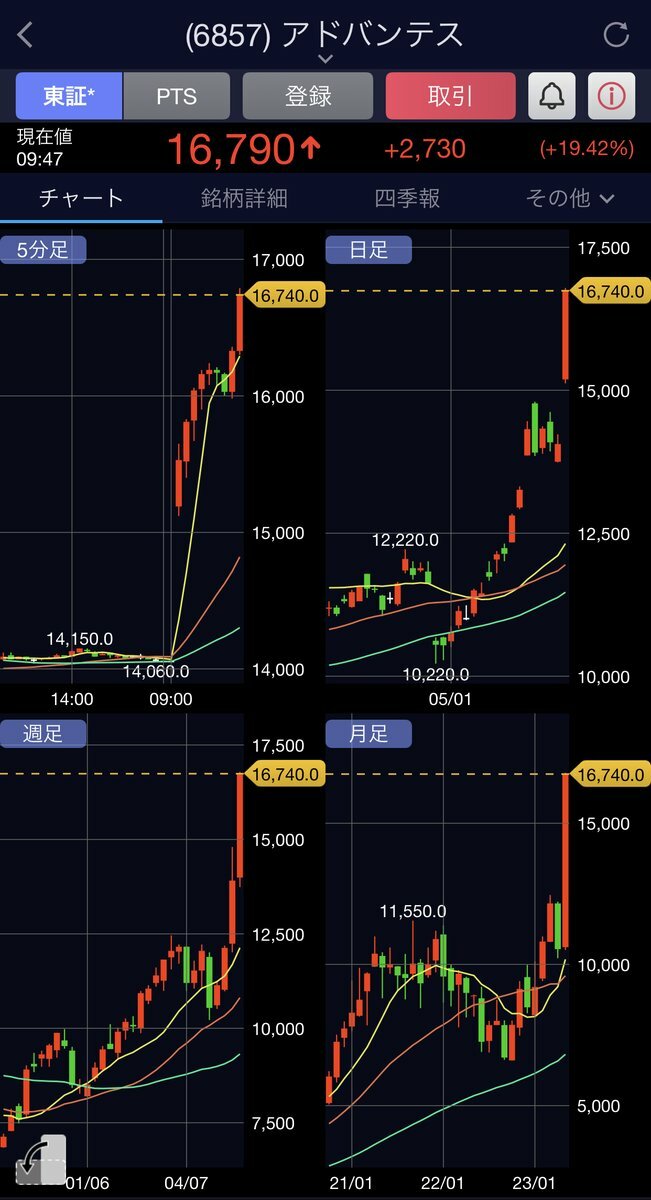Tap the 登録 button

pyautogui.click(x=309, y=96)
